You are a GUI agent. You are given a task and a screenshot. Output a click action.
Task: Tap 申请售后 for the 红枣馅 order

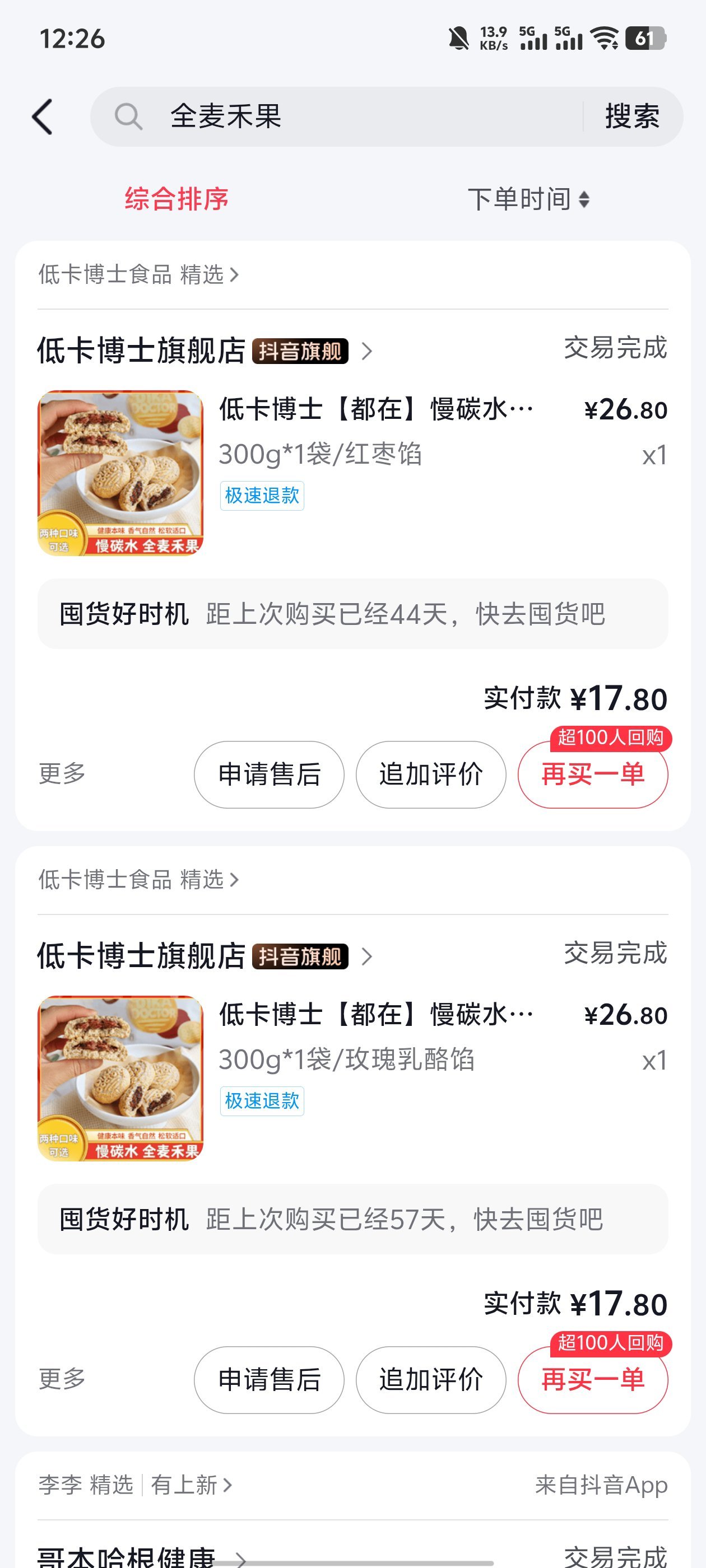point(270,774)
